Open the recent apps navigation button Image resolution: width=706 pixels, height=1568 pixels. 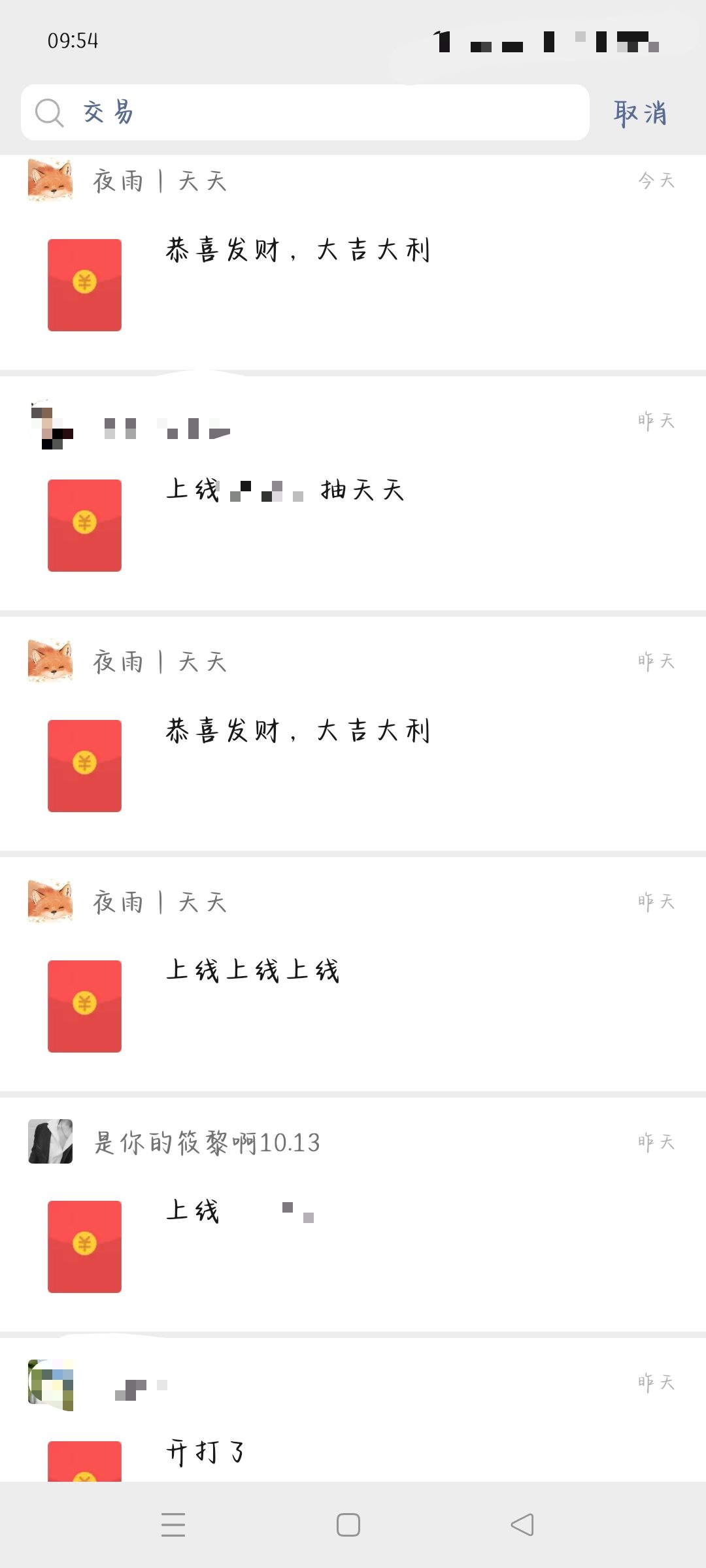pyautogui.click(x=174, y=1524)
